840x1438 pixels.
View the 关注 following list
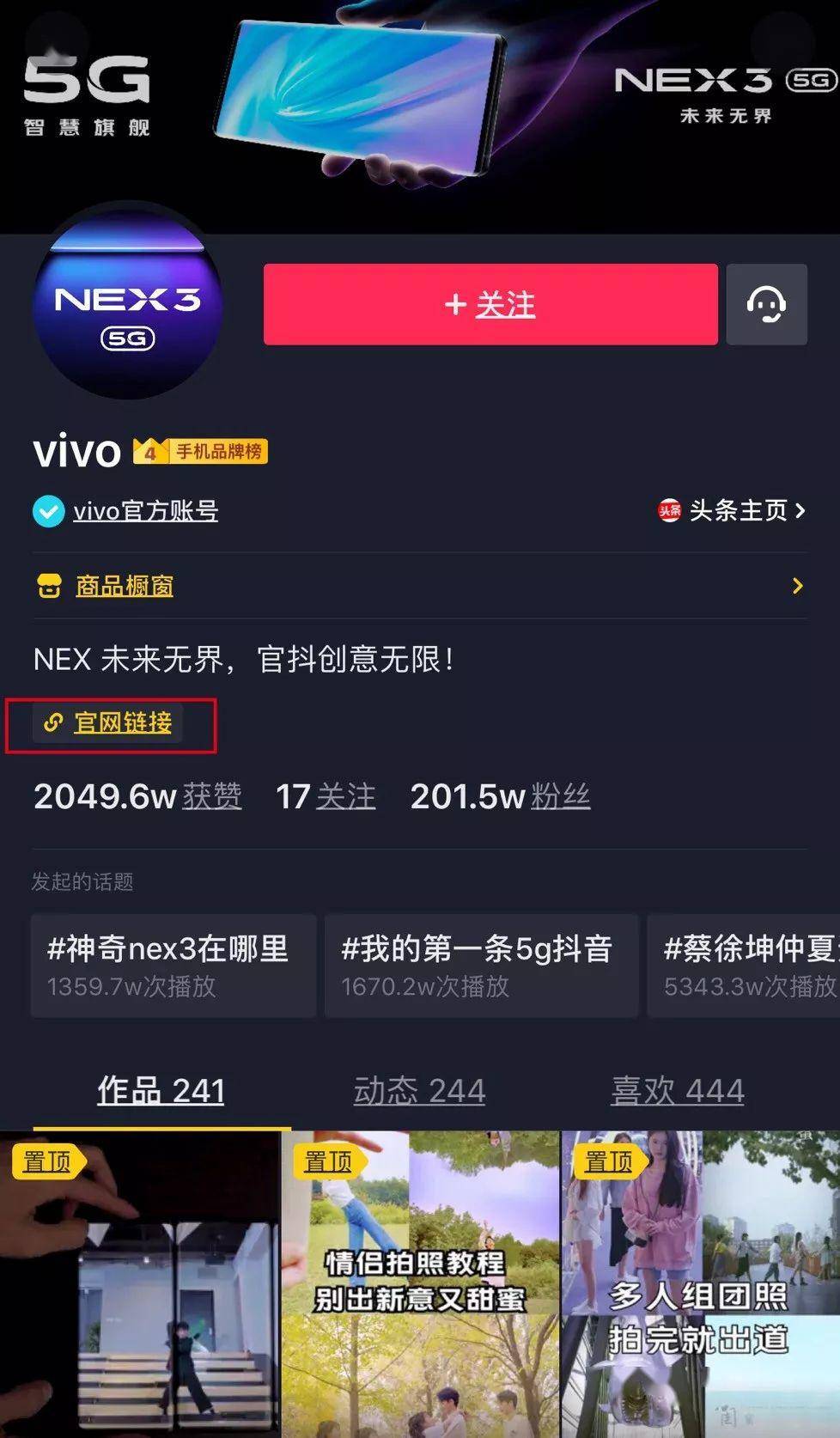tap(326, 796)
